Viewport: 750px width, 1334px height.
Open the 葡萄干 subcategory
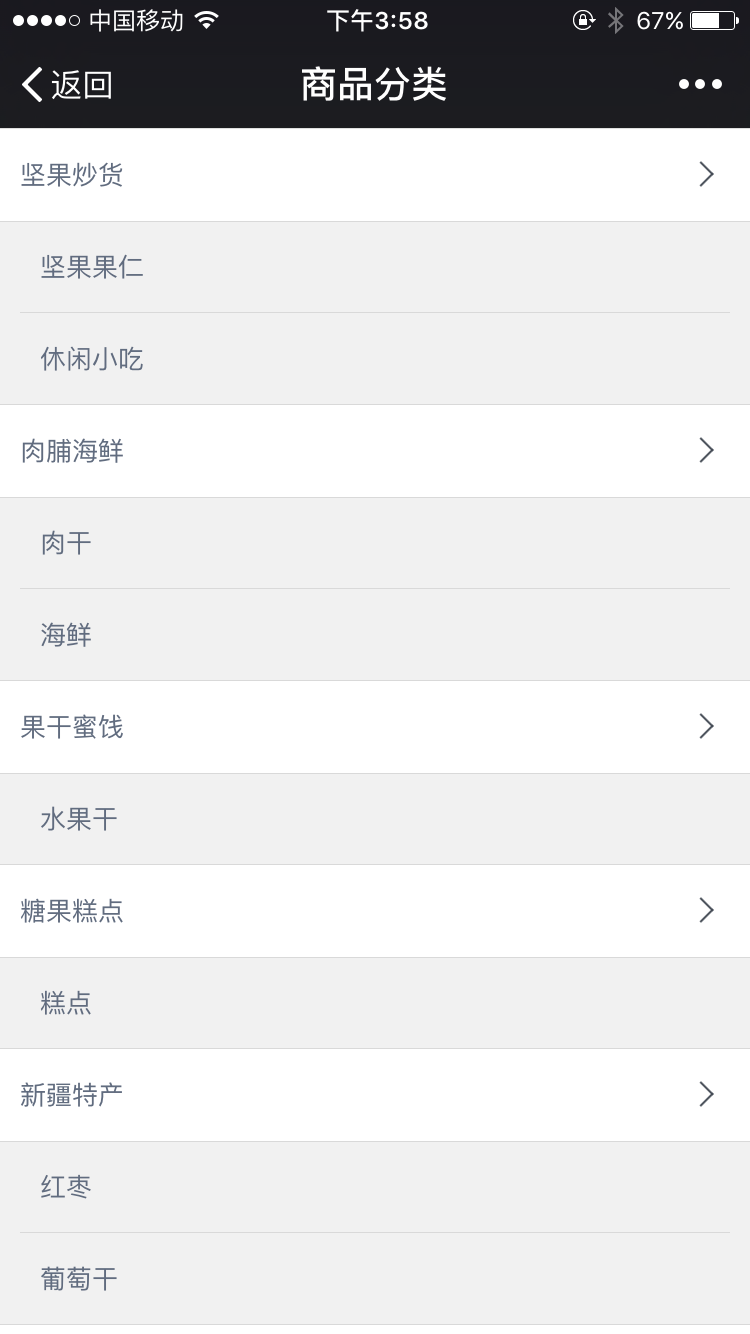pos(79,1279)
